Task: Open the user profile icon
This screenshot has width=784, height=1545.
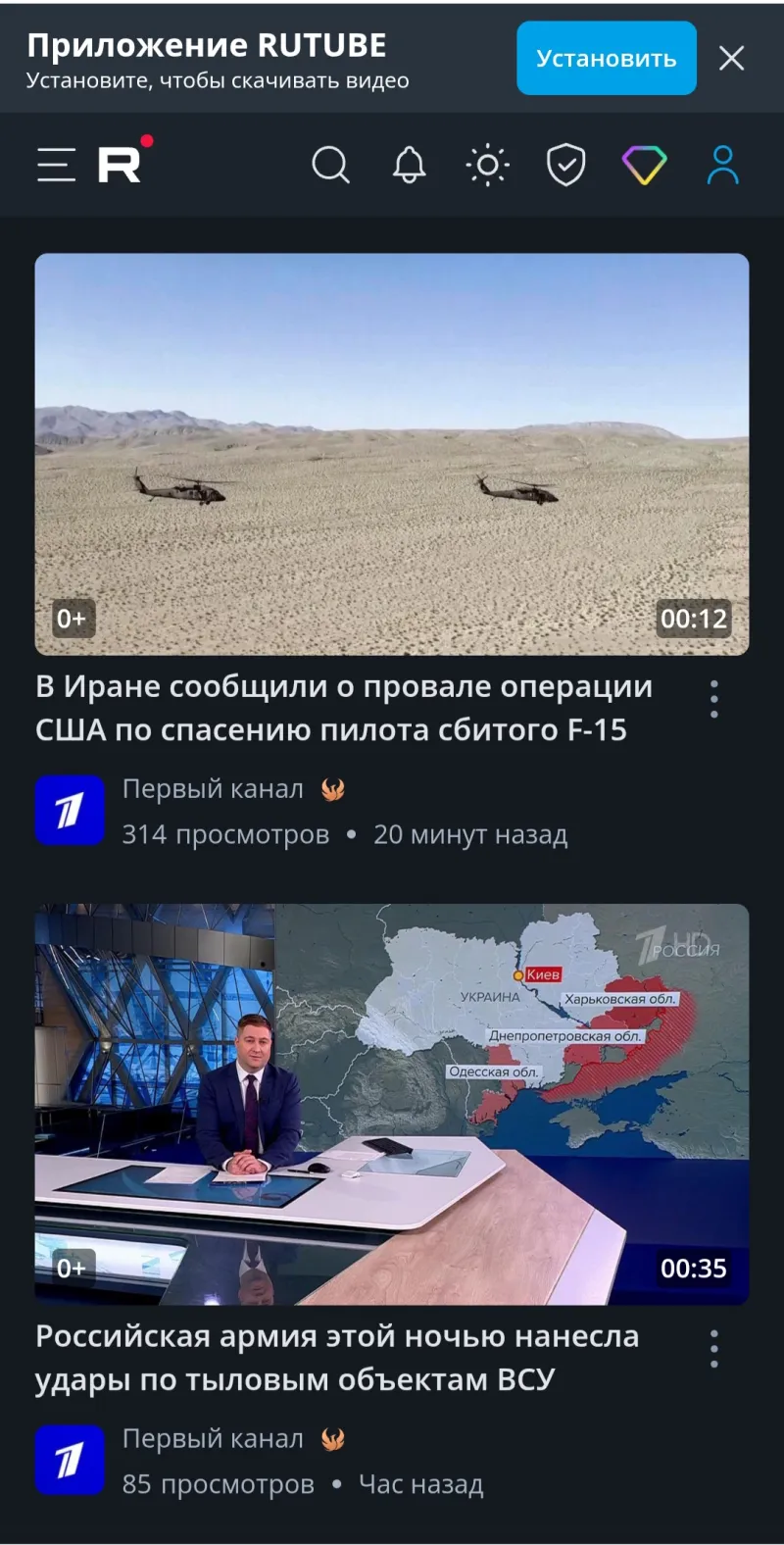Action: click(723, 165)
